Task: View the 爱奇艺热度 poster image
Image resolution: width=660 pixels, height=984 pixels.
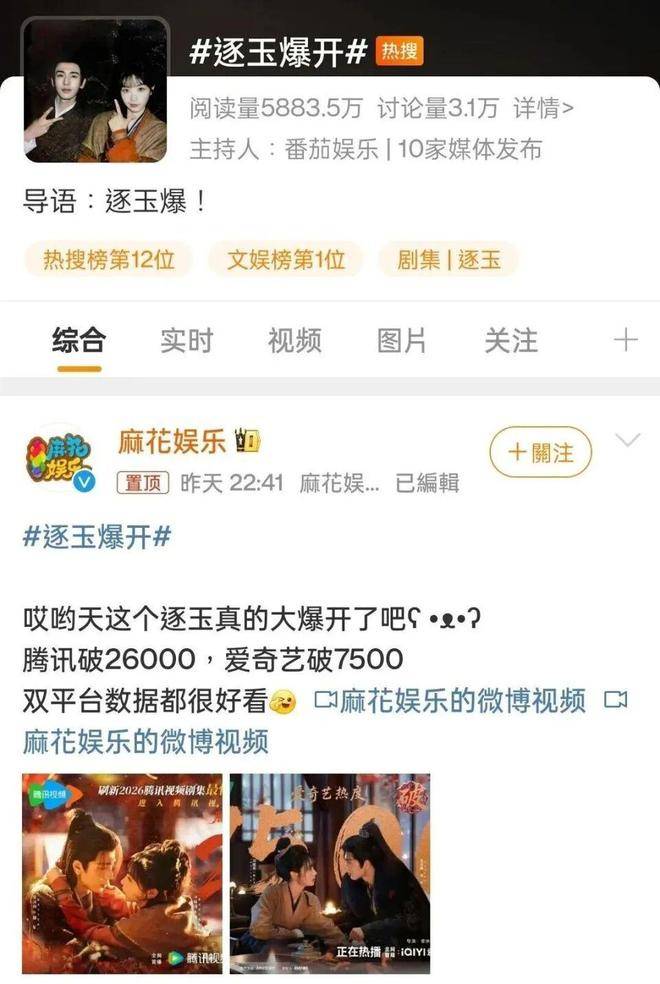Action: (330, 873)
